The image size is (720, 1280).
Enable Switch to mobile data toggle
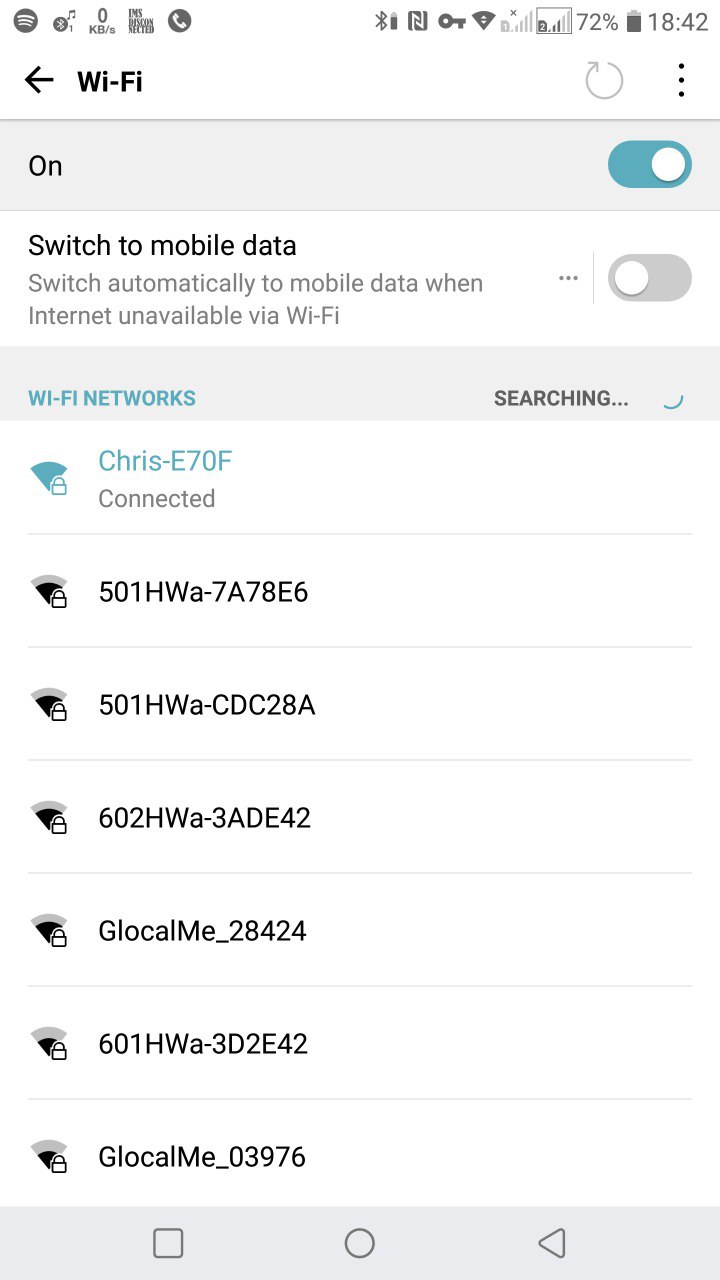click(649, 278)
